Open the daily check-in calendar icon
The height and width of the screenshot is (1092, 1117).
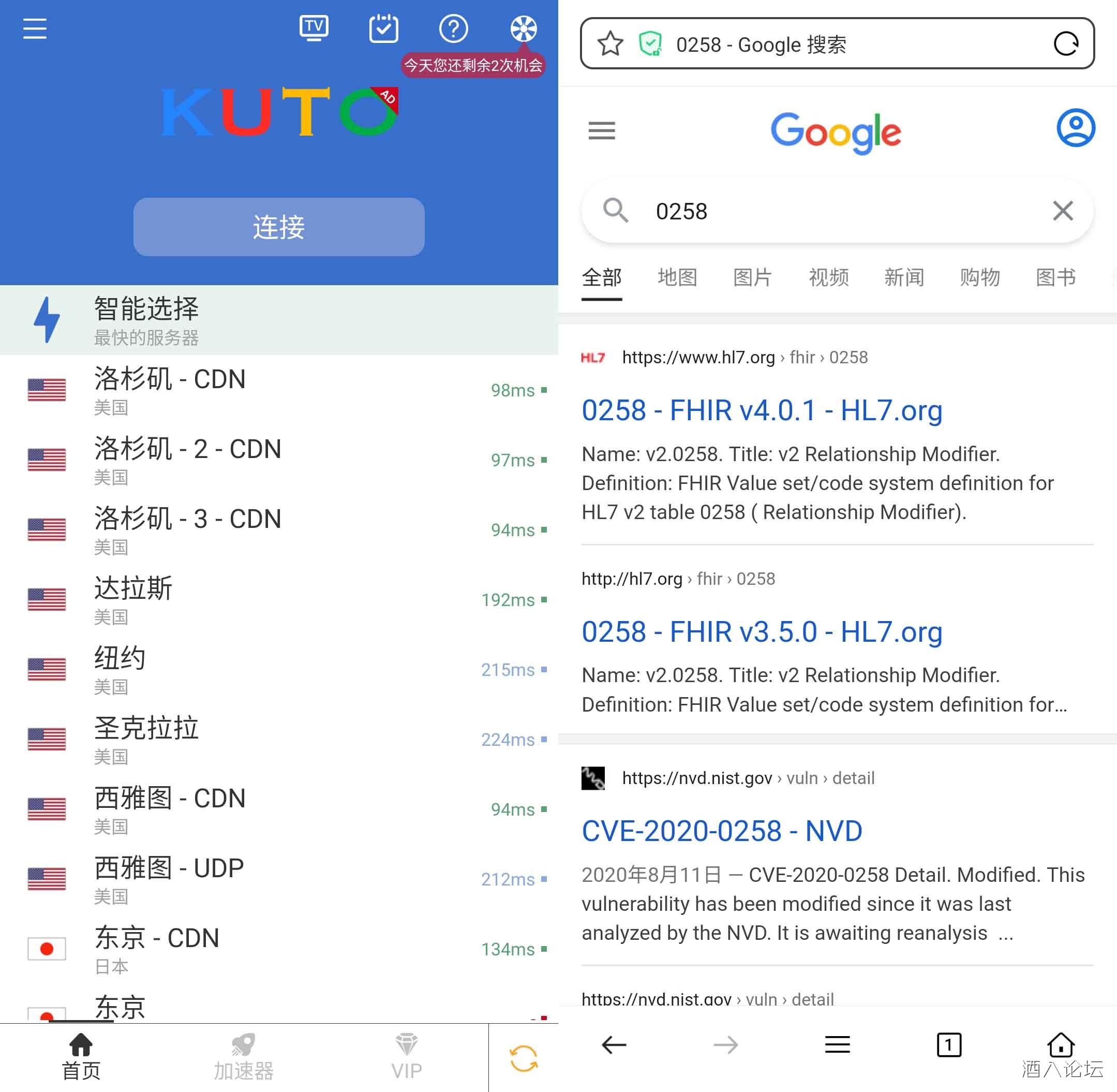(383, 28)
